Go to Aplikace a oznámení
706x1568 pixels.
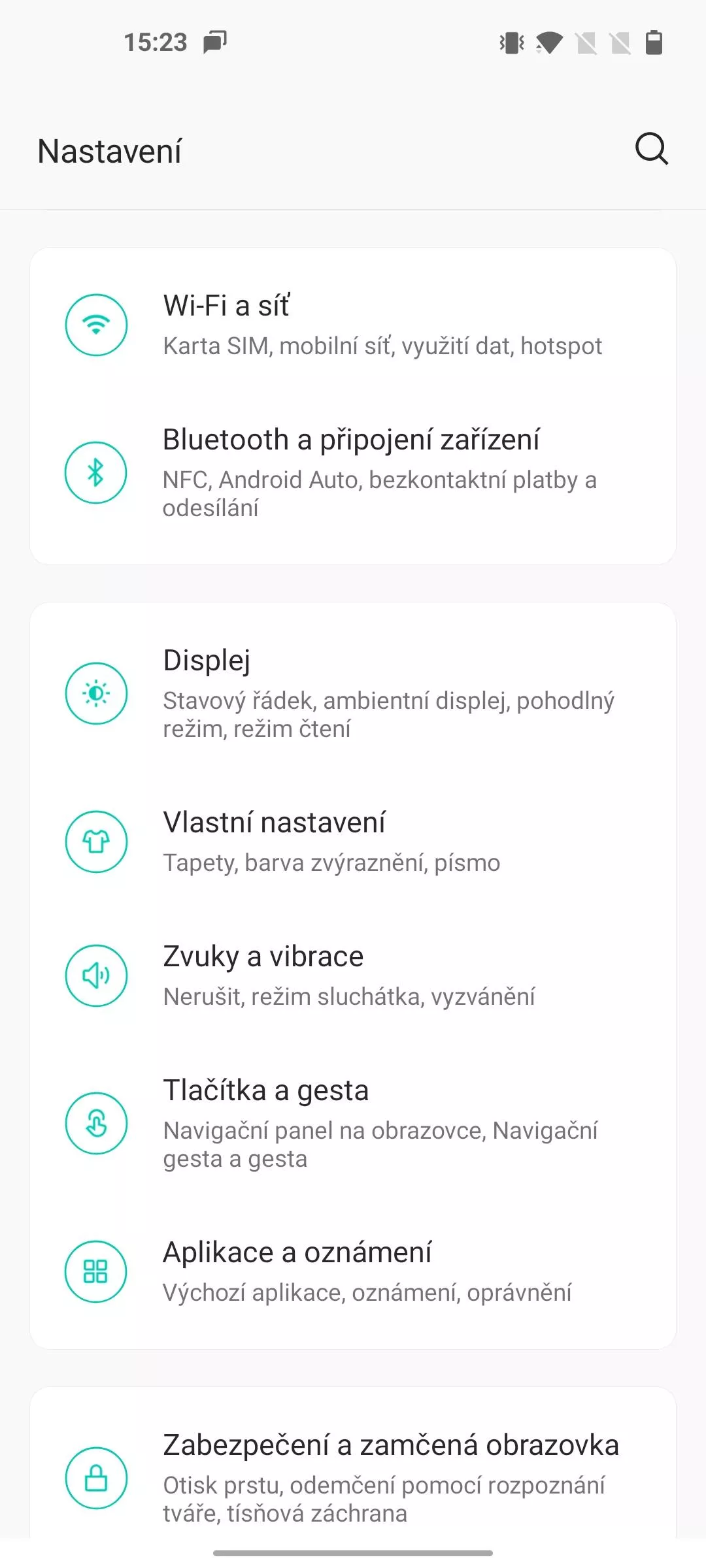(x=353, y=1271)
